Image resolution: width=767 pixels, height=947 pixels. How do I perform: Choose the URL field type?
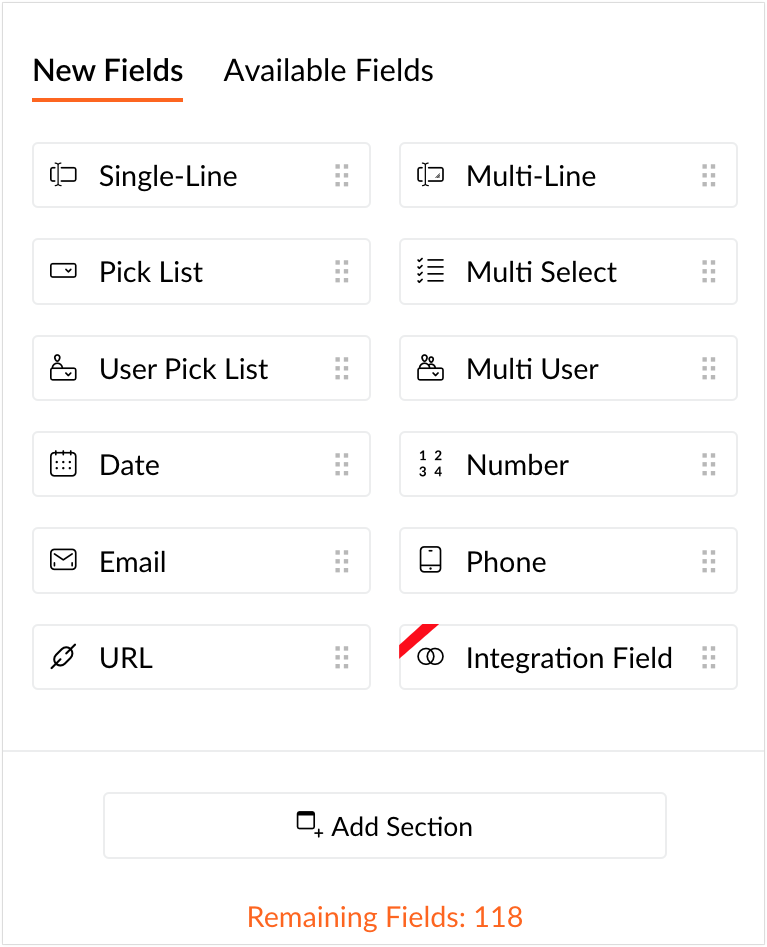200,658
